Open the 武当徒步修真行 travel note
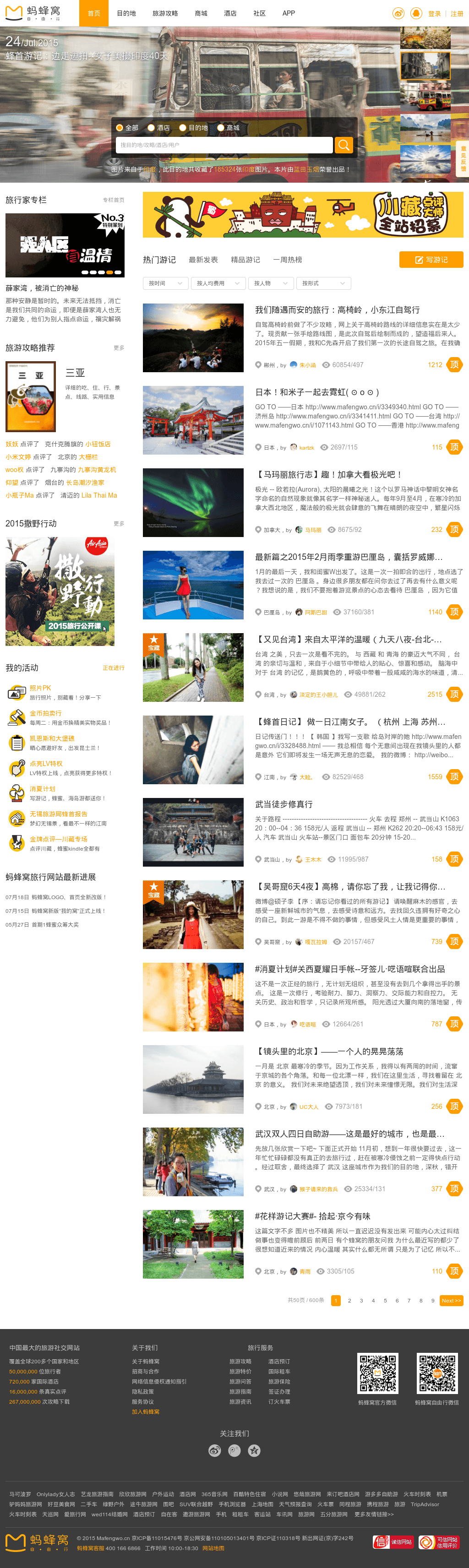 coord(284,804)
